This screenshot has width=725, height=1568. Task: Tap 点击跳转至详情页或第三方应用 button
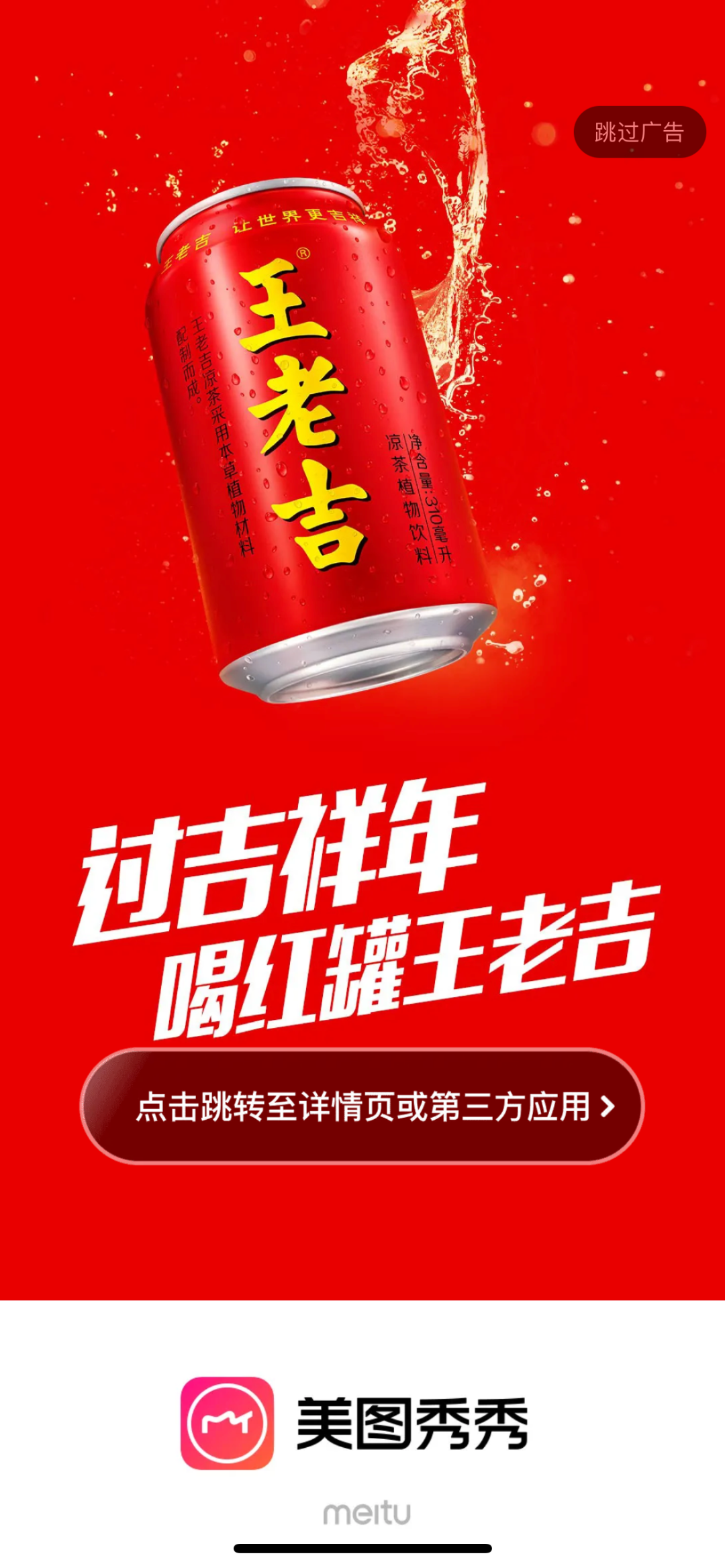362,1106
